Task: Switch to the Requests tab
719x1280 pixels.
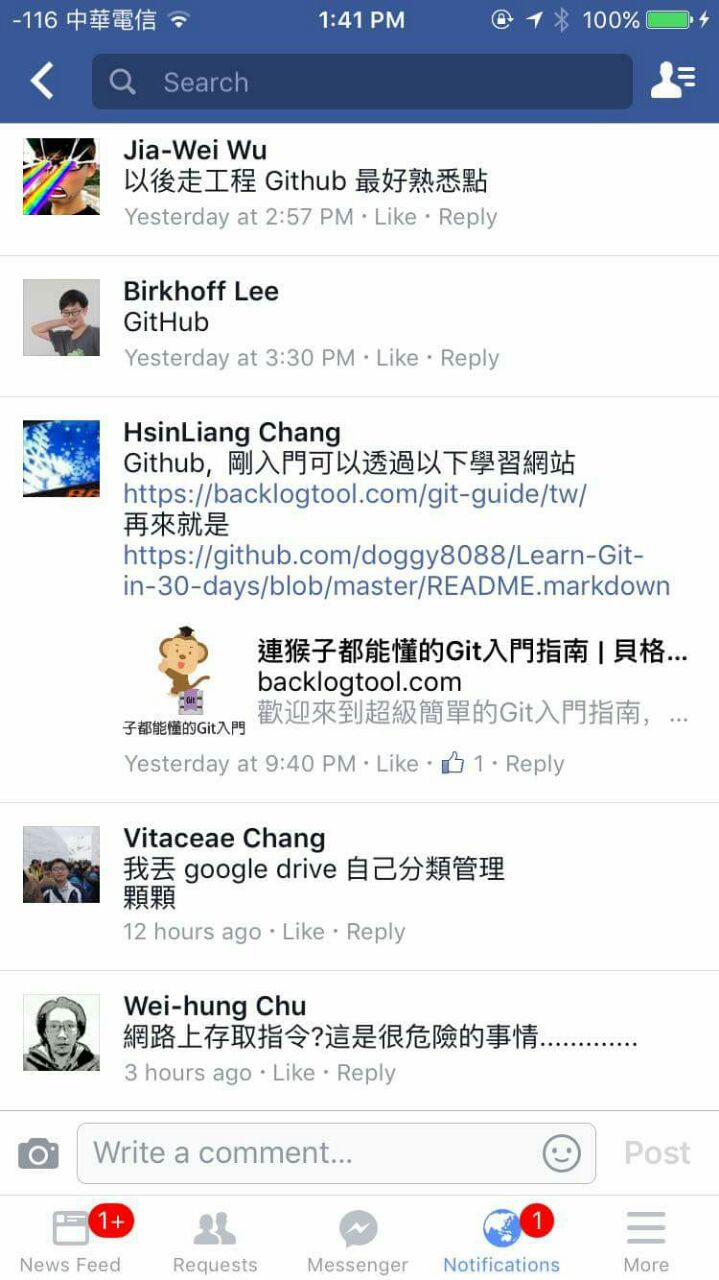Action: tap(215, 1240)
